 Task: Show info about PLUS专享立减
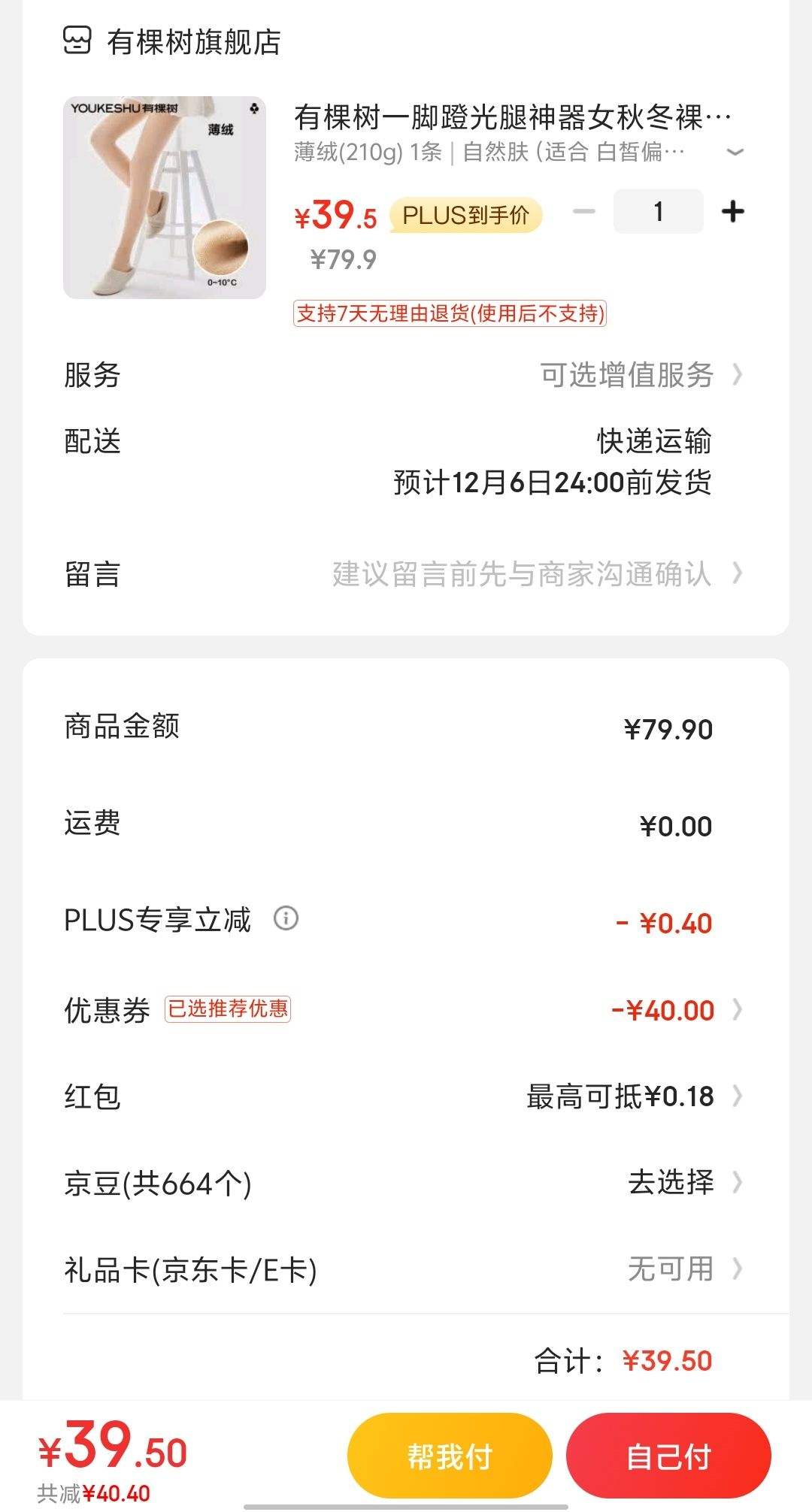286,918
